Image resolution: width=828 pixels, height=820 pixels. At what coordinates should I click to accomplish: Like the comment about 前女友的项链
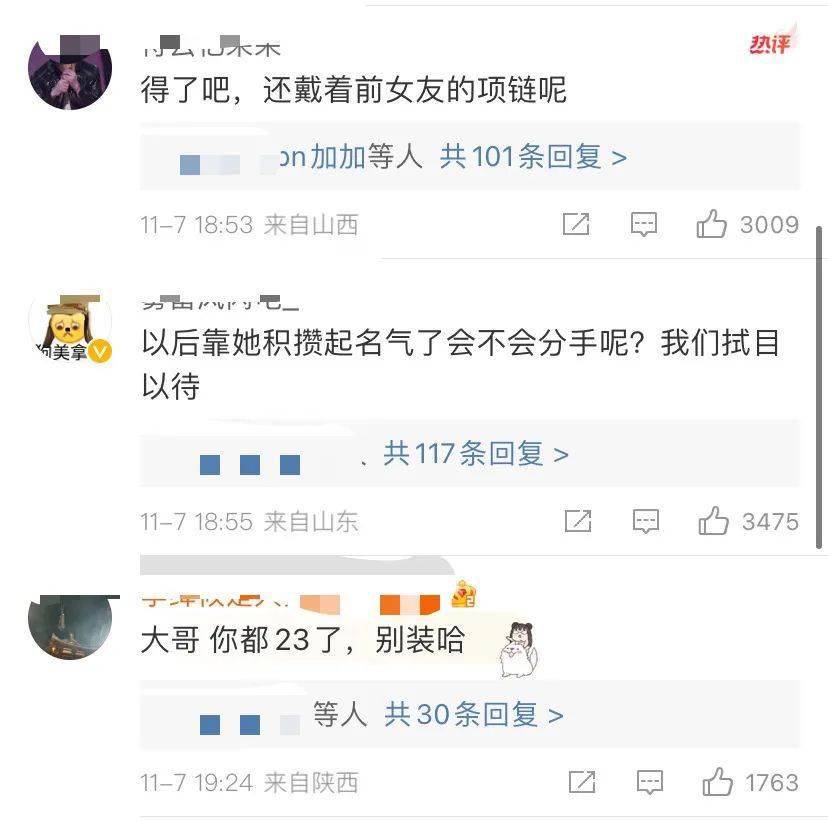[x=711, y=224]
